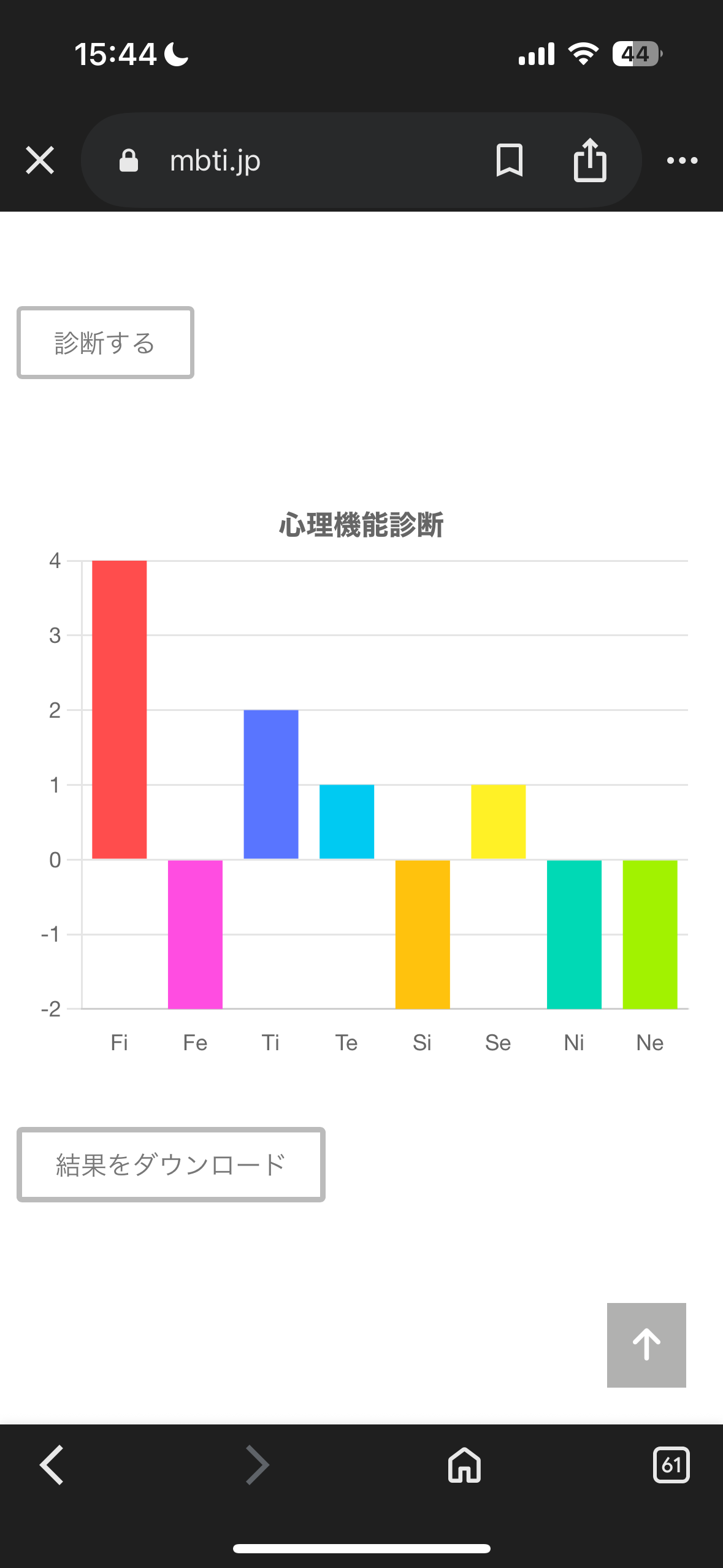This screenshot has height=1568, width=723.
Task: Close the browser page
Action: [x=40, y=160]
